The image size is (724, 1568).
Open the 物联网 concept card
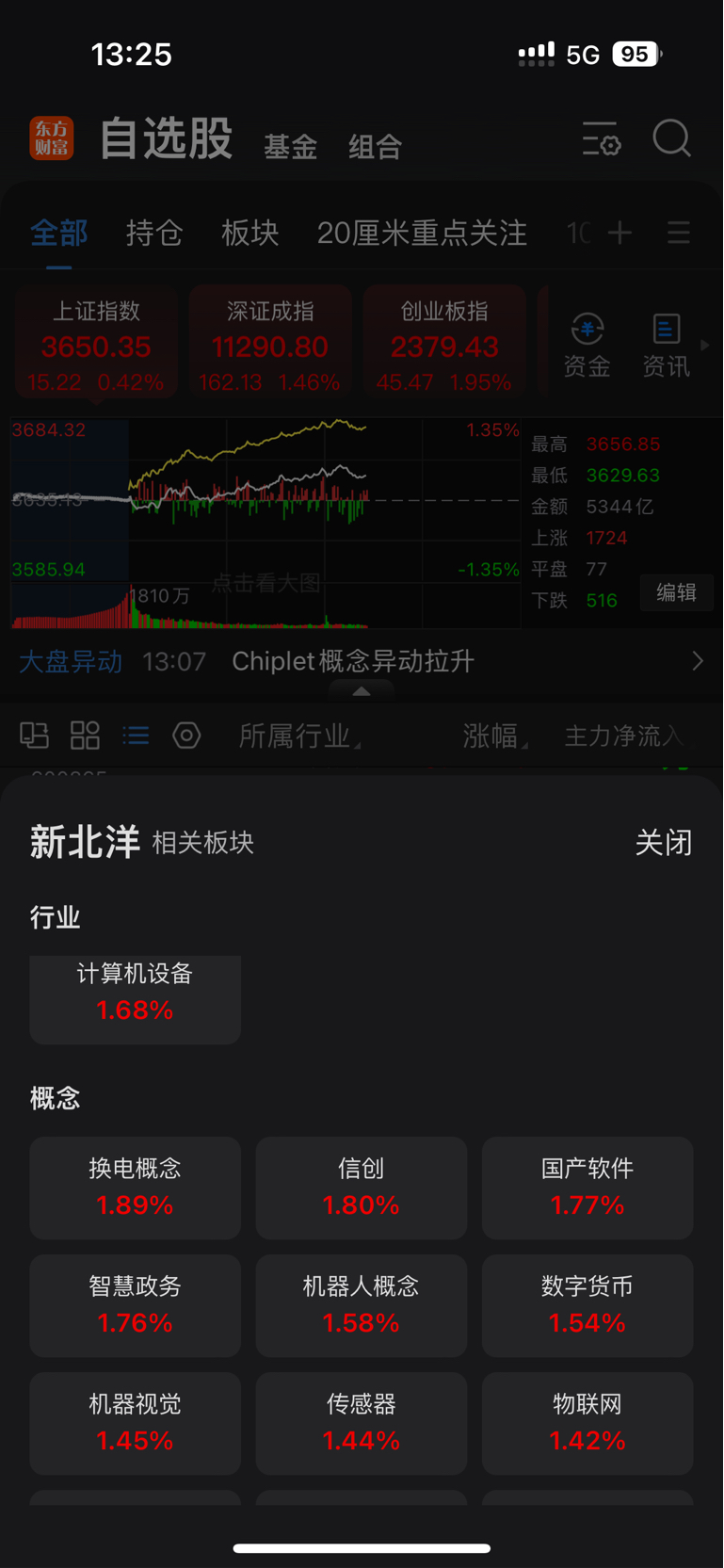point(587,1423)
